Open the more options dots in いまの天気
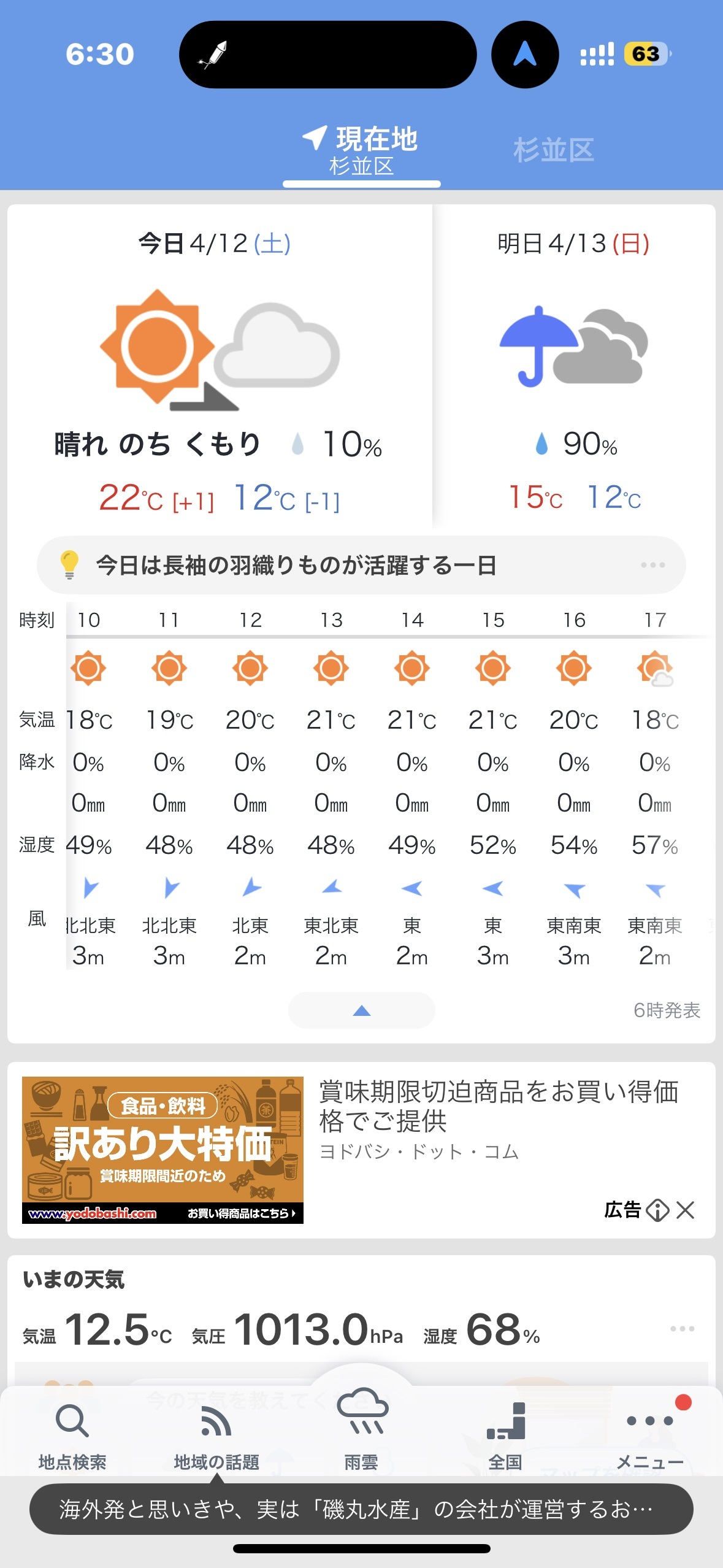 click(682, 1328)
